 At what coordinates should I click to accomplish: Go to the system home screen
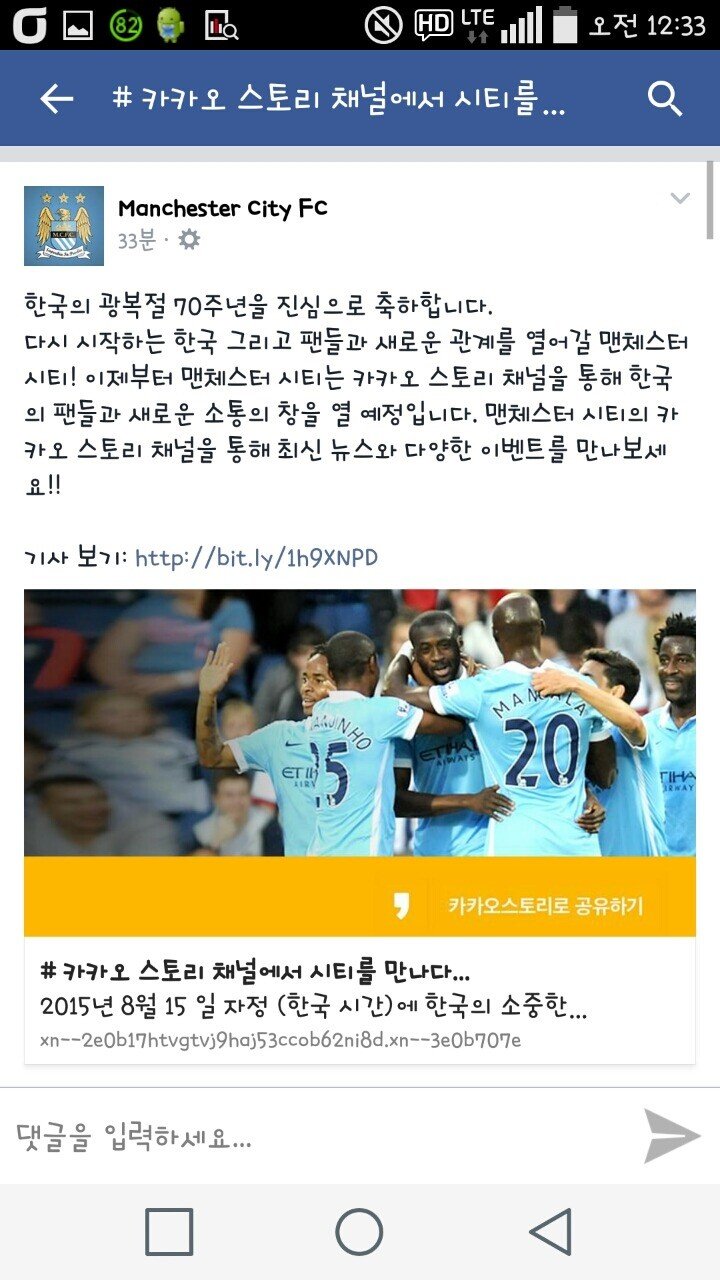(x=359, y=1231)
